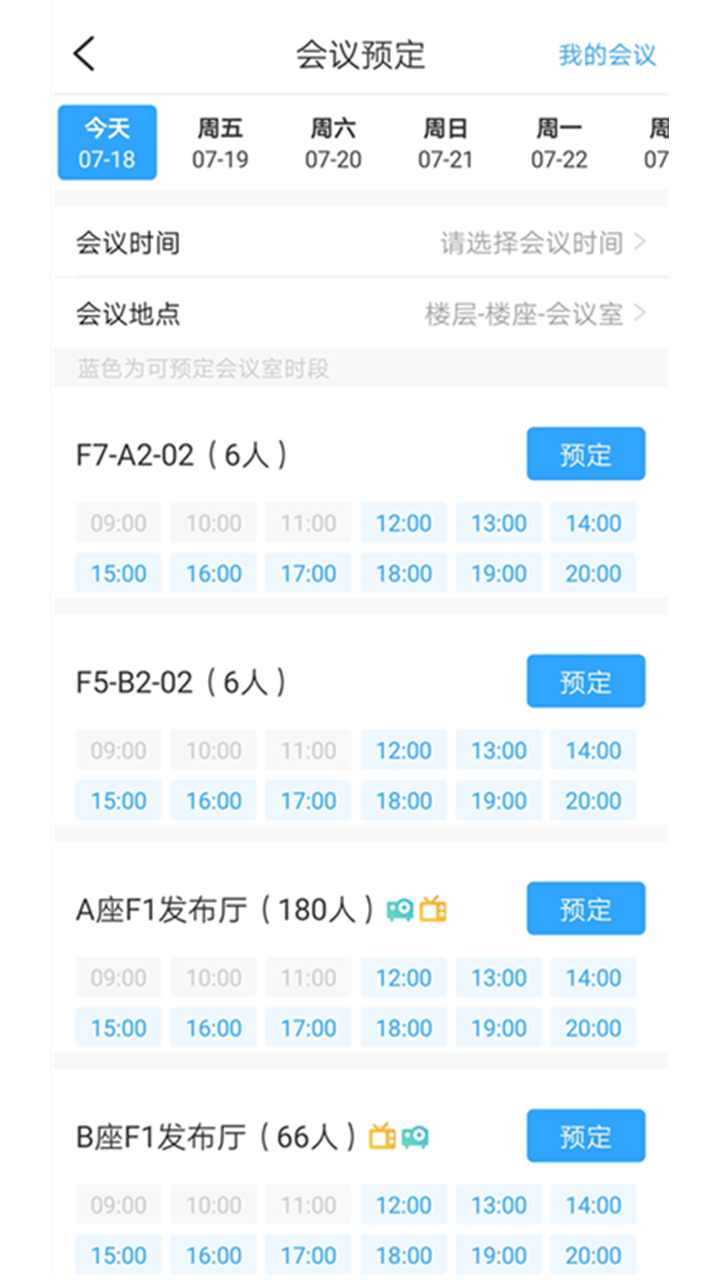The height and width of the screenshot is (1280, 720).
Task: Switch to the 周一 07-22 date tab
Action: pyautogui.click(x=559, y=143)
